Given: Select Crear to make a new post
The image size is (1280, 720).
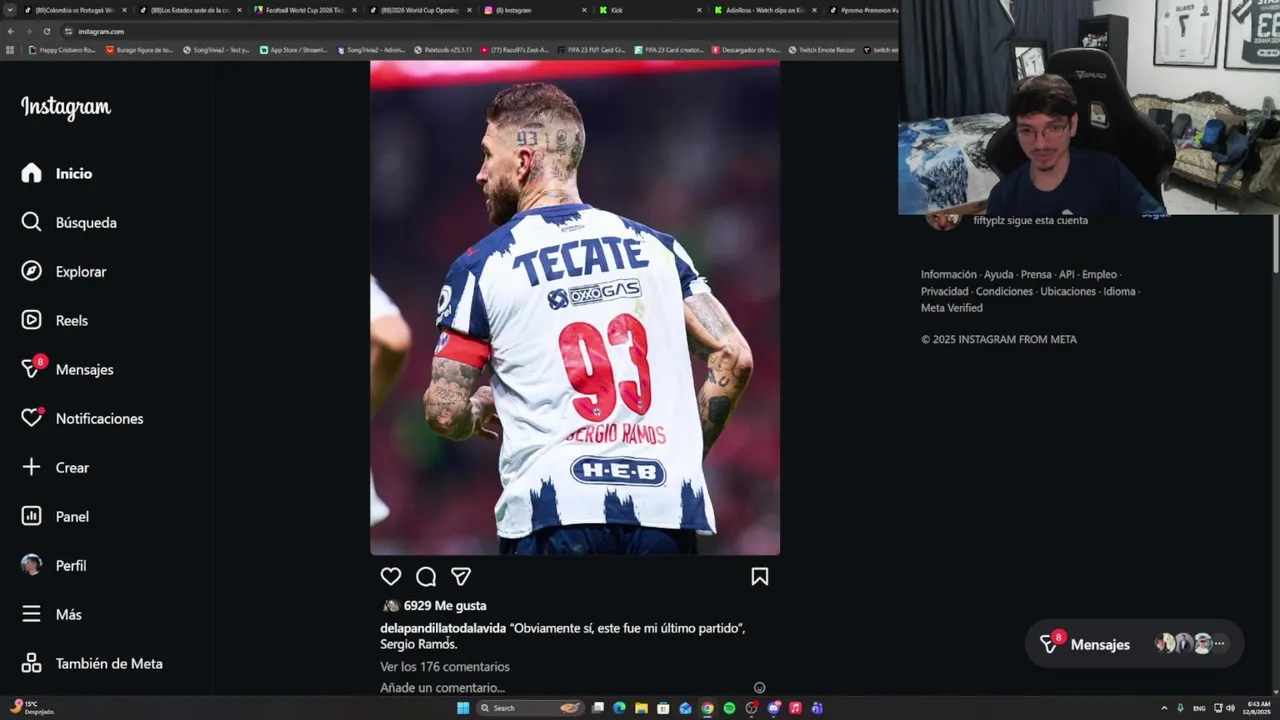Looking at the screenshot, I should point(71,467).
